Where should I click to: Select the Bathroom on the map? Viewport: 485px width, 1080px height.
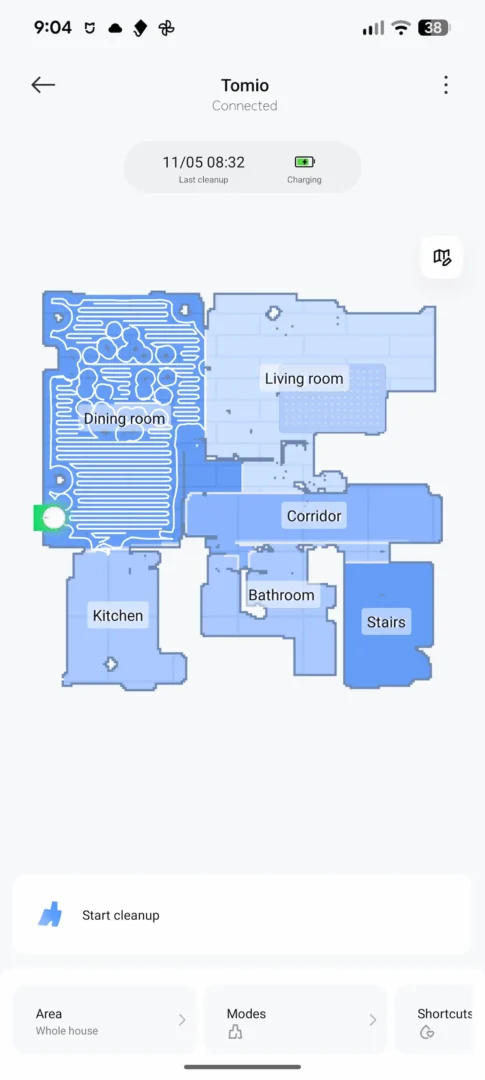tap(281, 595)
